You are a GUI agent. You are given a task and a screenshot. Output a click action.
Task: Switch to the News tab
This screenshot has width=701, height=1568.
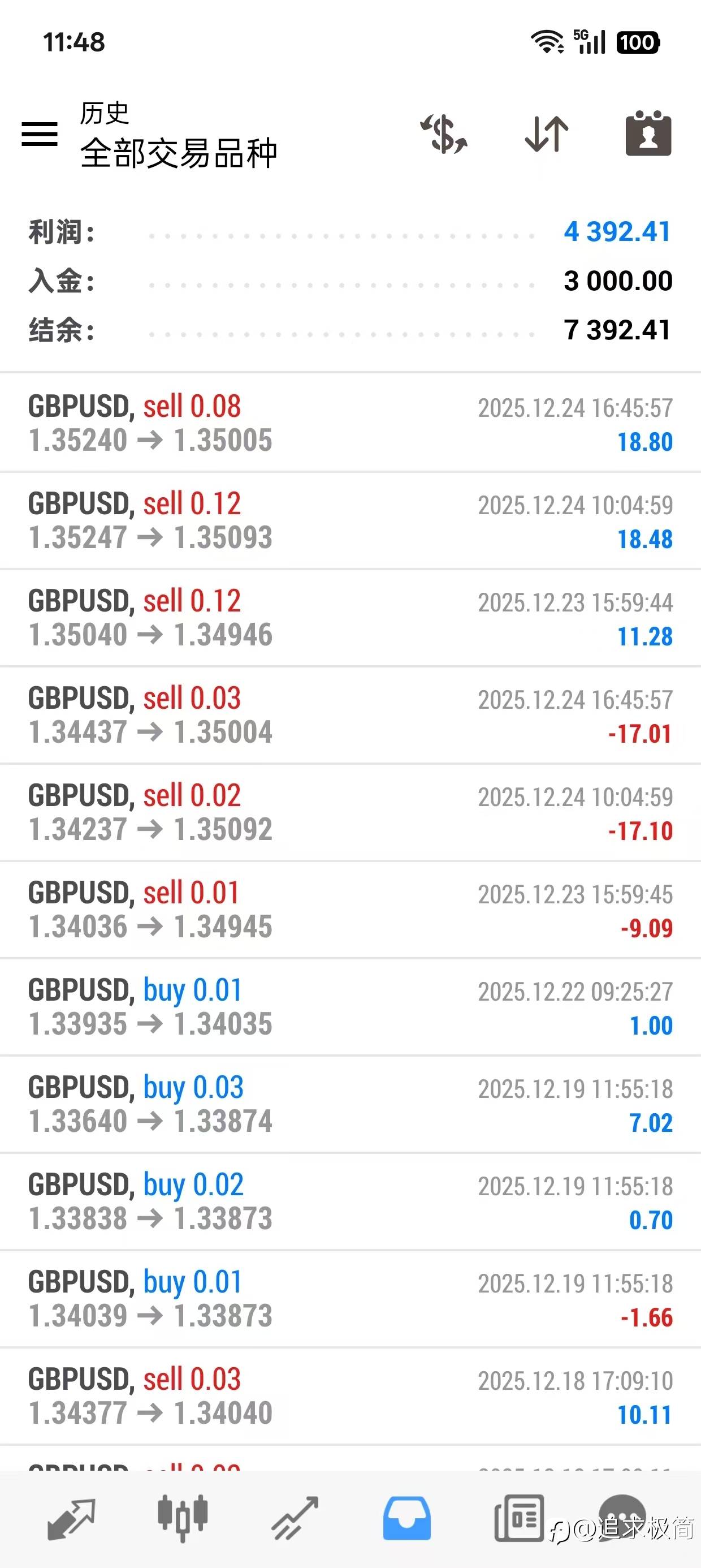(518, 1519)
